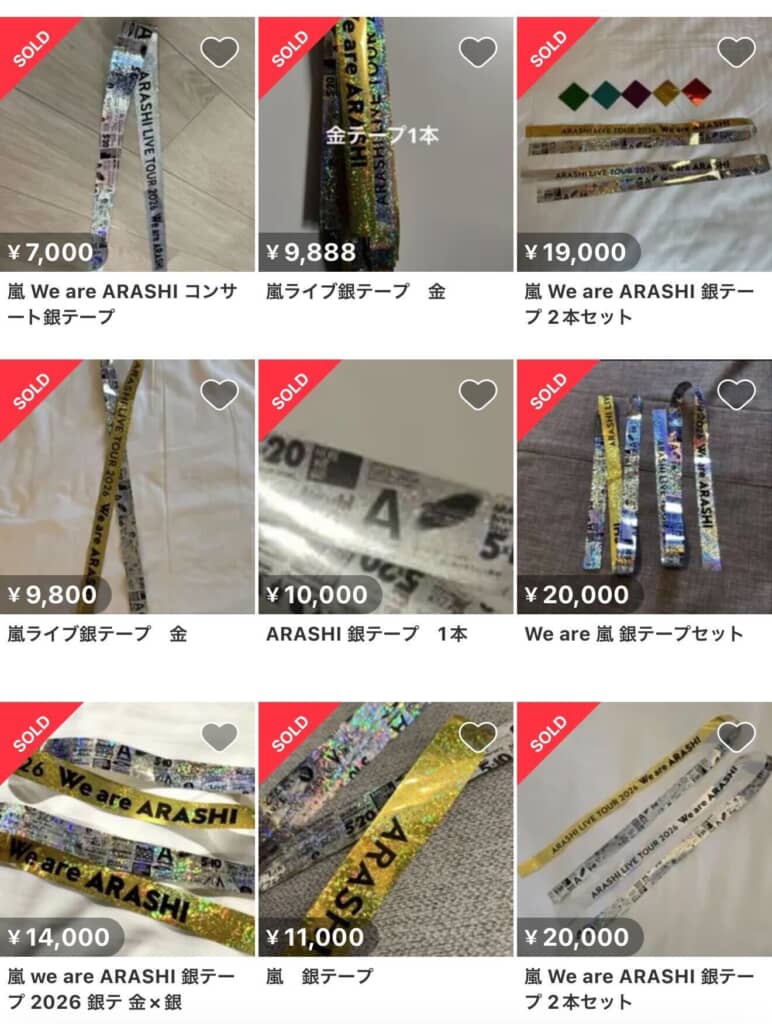Like the ¥14,000 金×銀 item
772x1024 pixels.
219,737
